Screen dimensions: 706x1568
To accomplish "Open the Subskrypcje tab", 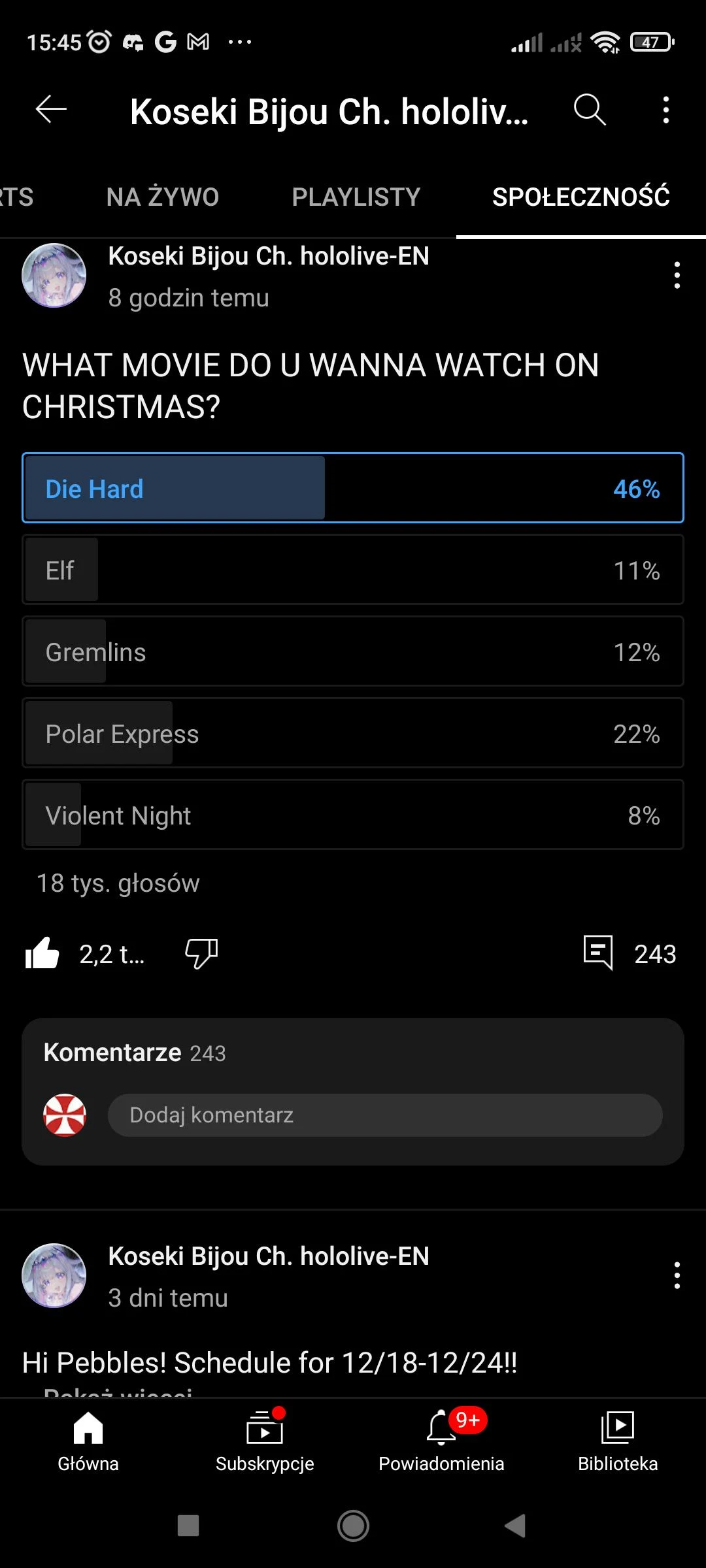I will [x=265, y=1441].
